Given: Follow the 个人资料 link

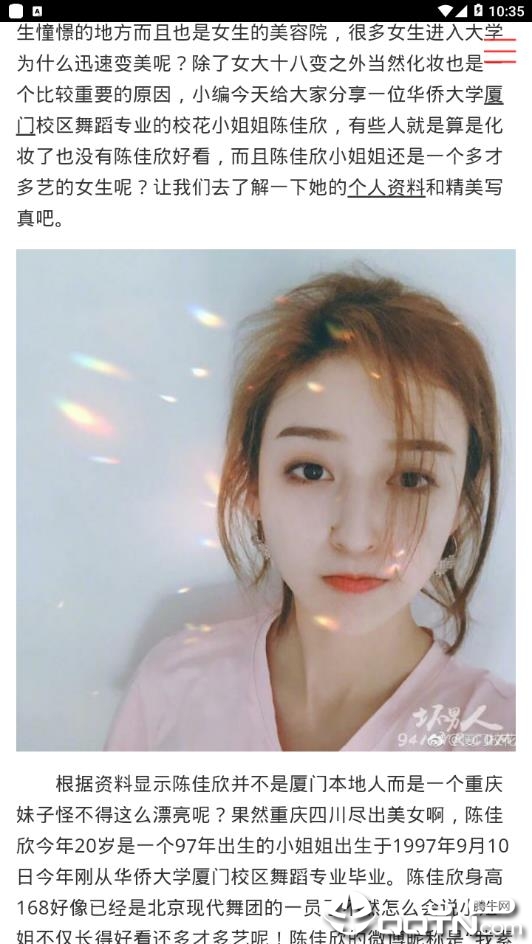Looking at the screenshot, I should [x=386, y=188].
